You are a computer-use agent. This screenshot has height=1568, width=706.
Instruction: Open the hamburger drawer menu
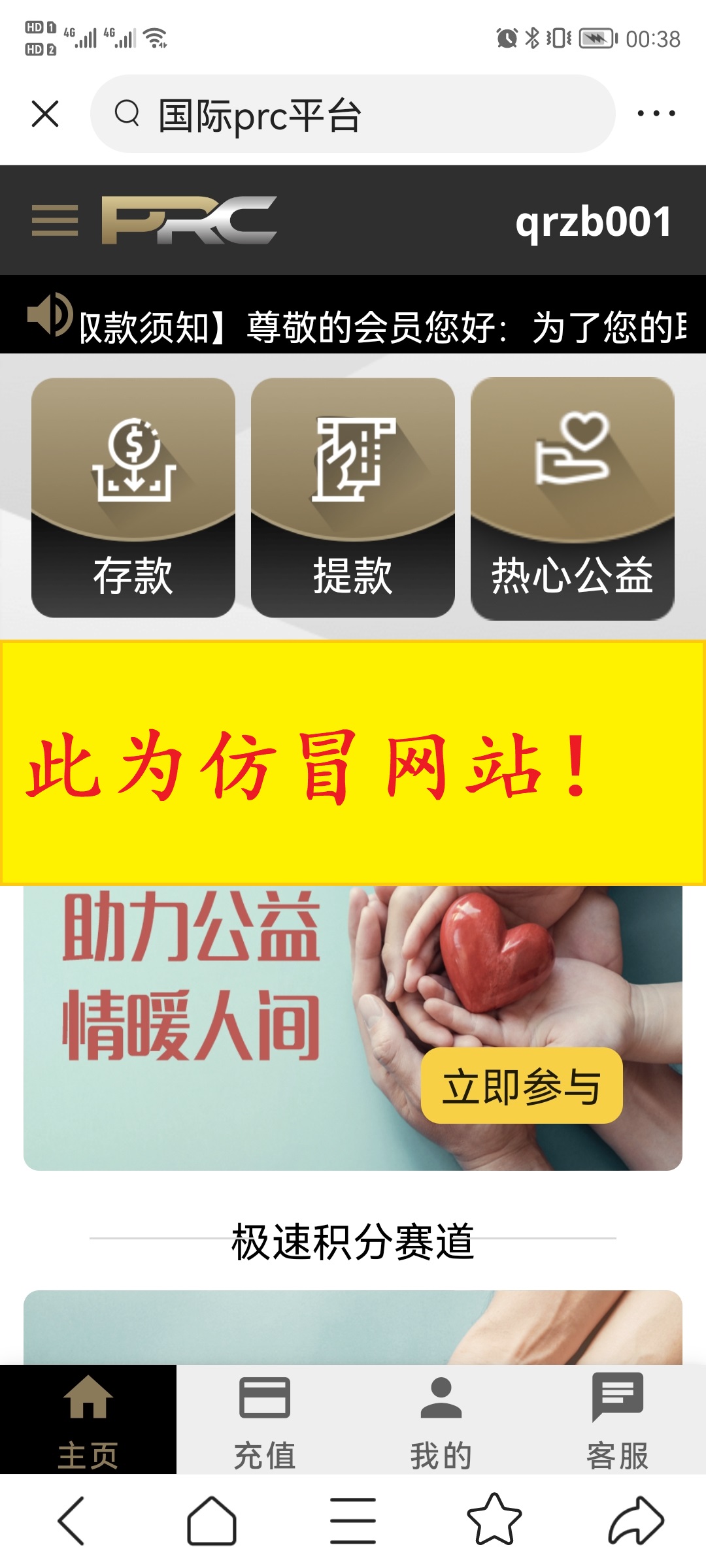pyautogui.click(x=55, y=220)
